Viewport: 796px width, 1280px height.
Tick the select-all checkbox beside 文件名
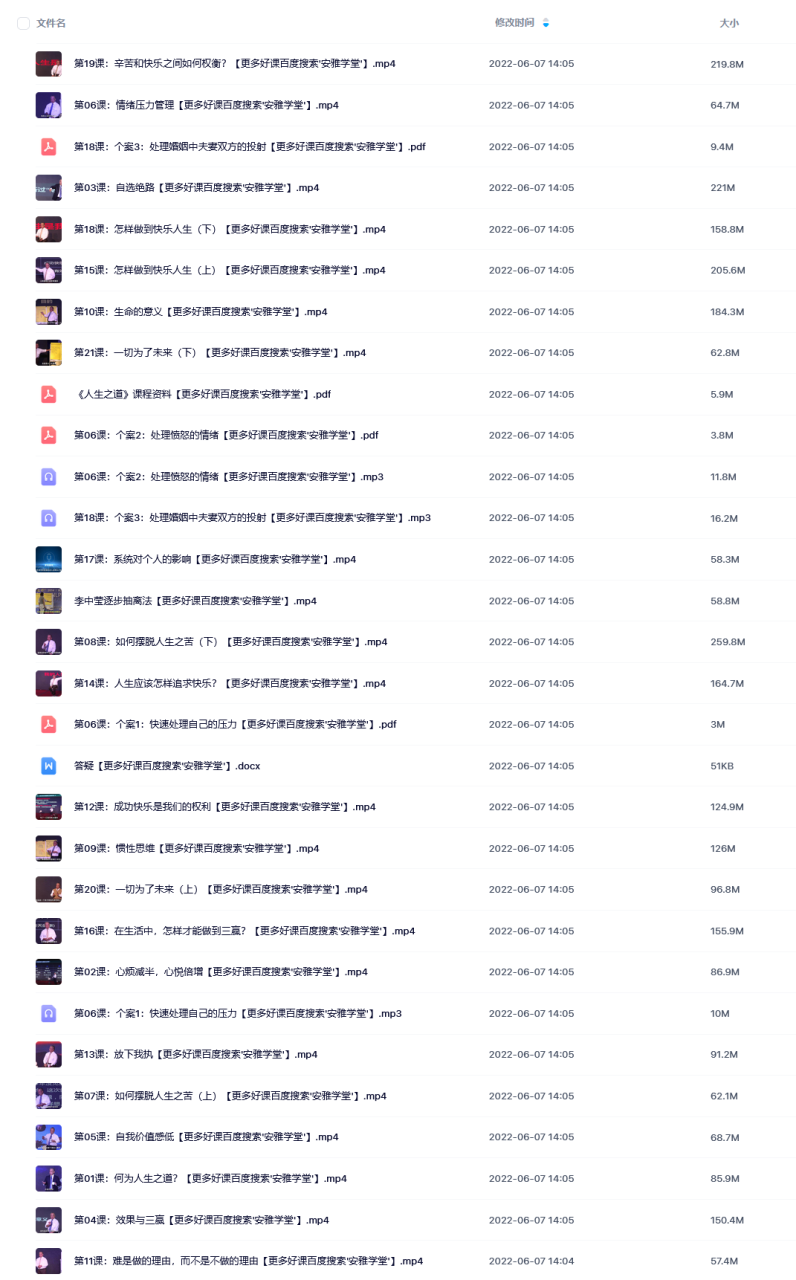pos(23,23)
